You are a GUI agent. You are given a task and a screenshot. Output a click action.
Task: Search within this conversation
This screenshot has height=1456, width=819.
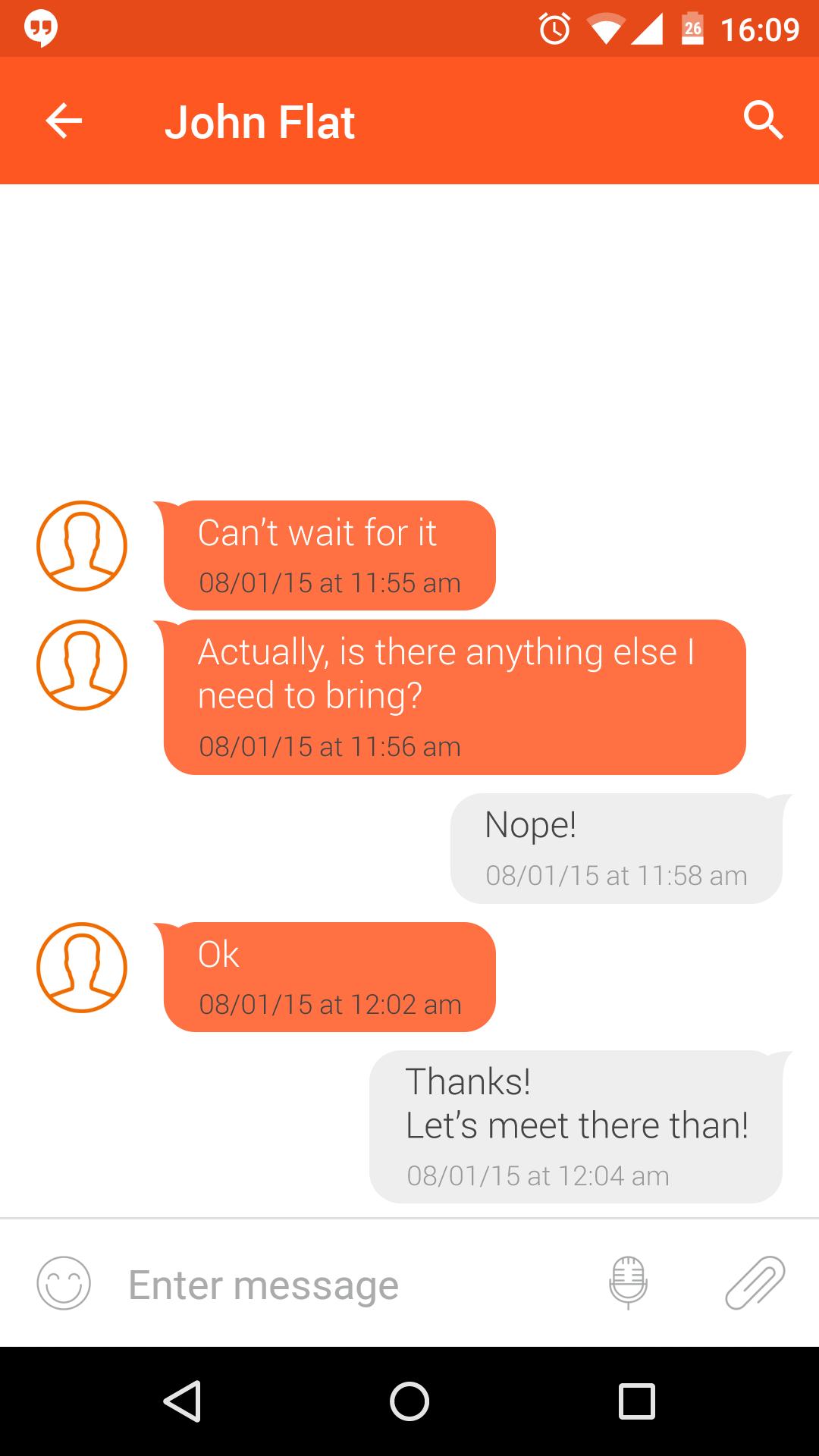click(763, 121)
